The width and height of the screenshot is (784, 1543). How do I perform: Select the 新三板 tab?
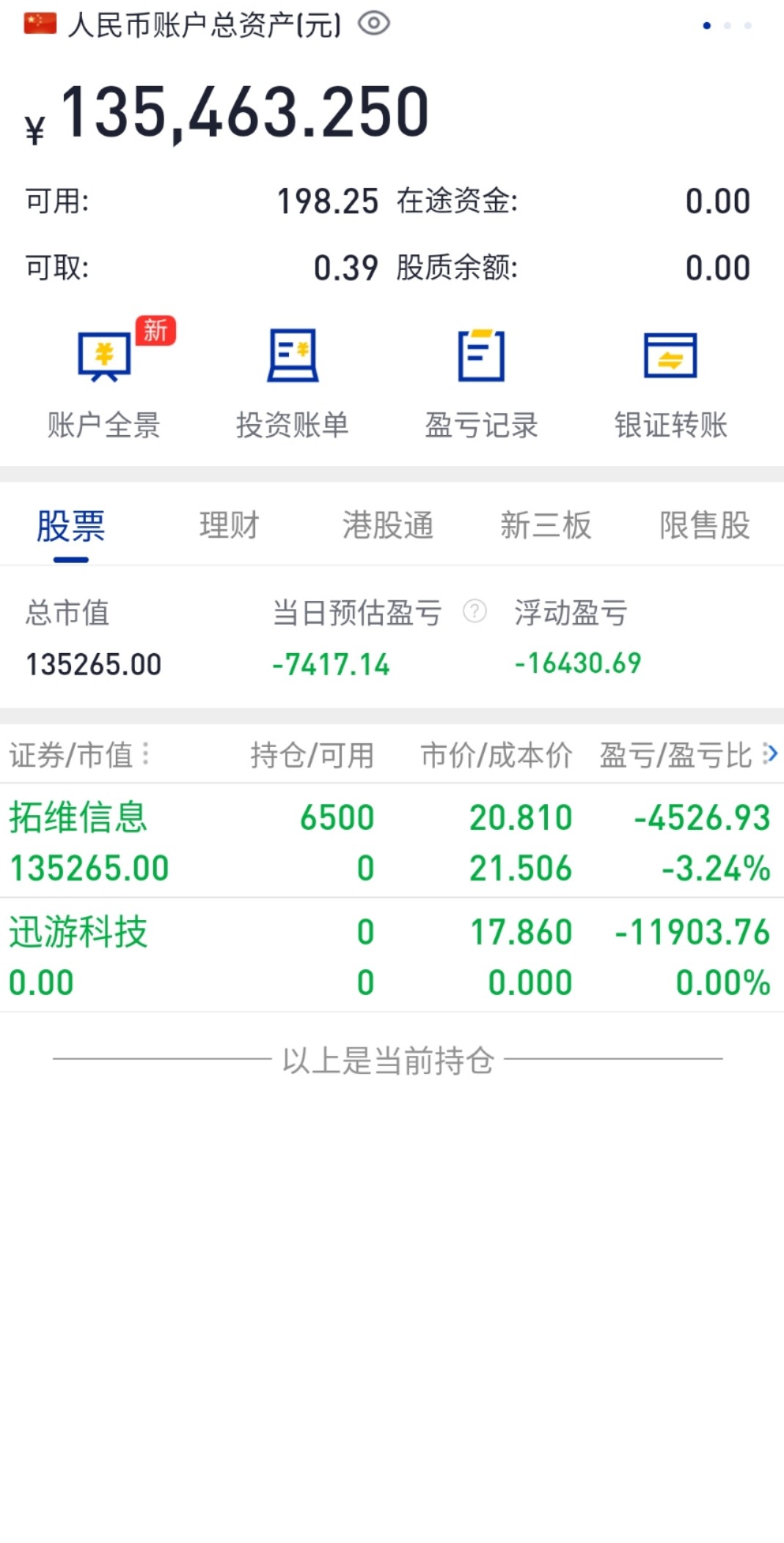coord(546,525)
